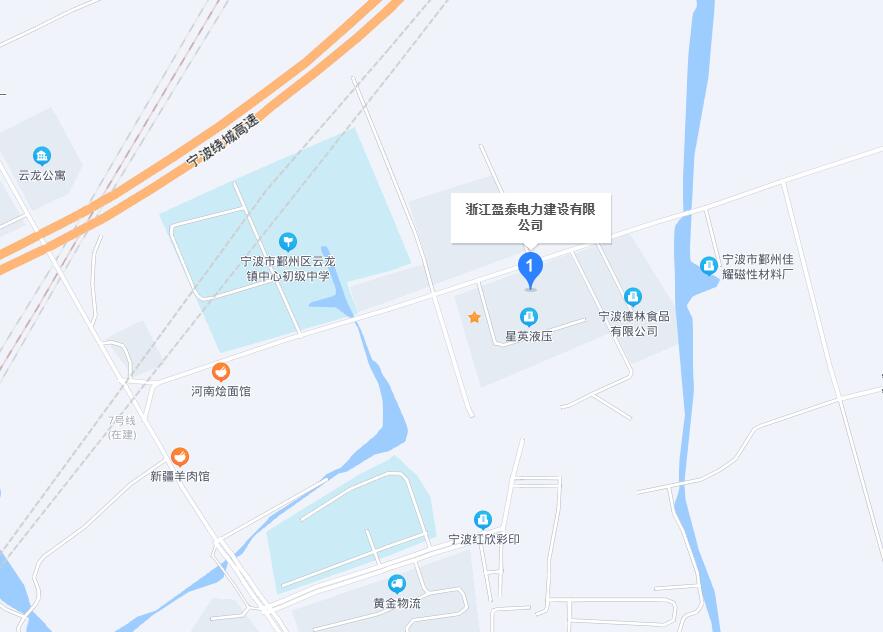
Task: Open the 浙江盈泰电力建设有限公司 info callout
Action: point(530,217)
